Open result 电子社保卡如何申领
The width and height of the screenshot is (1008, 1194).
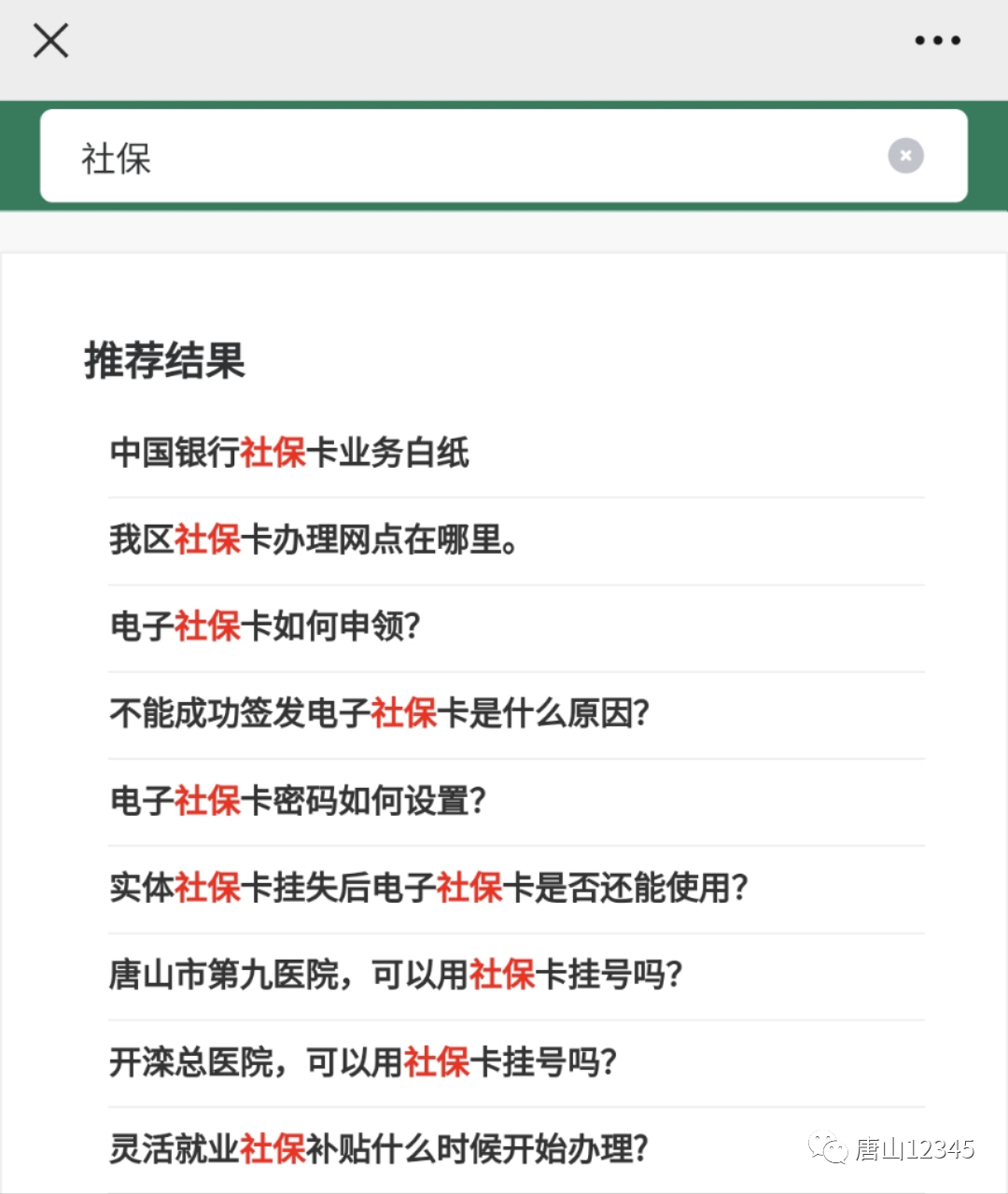pos(266,626)
